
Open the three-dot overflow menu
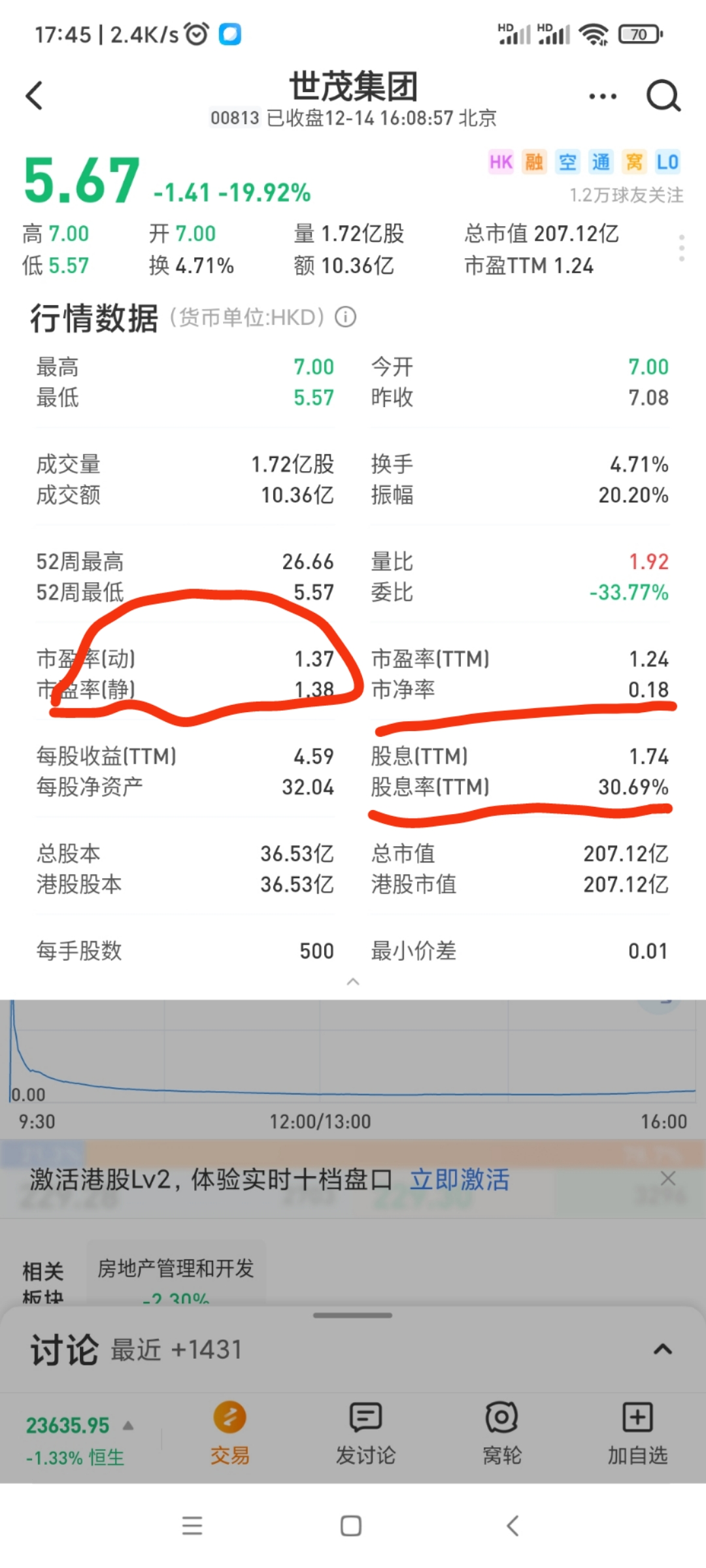602,97
